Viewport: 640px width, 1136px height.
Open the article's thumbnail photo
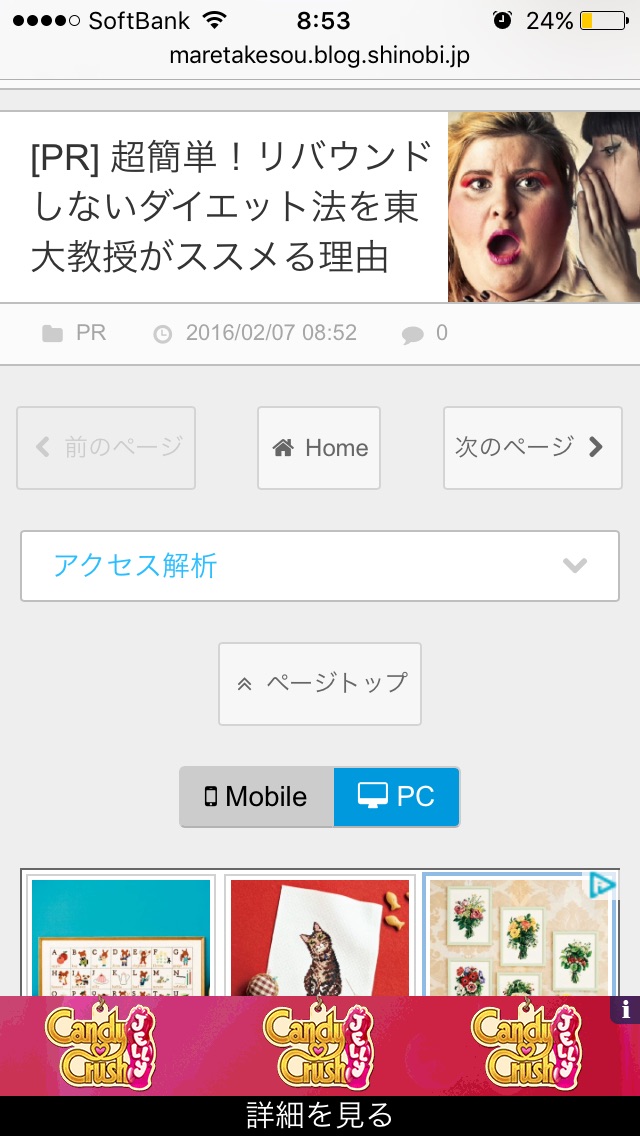(543, 207)
